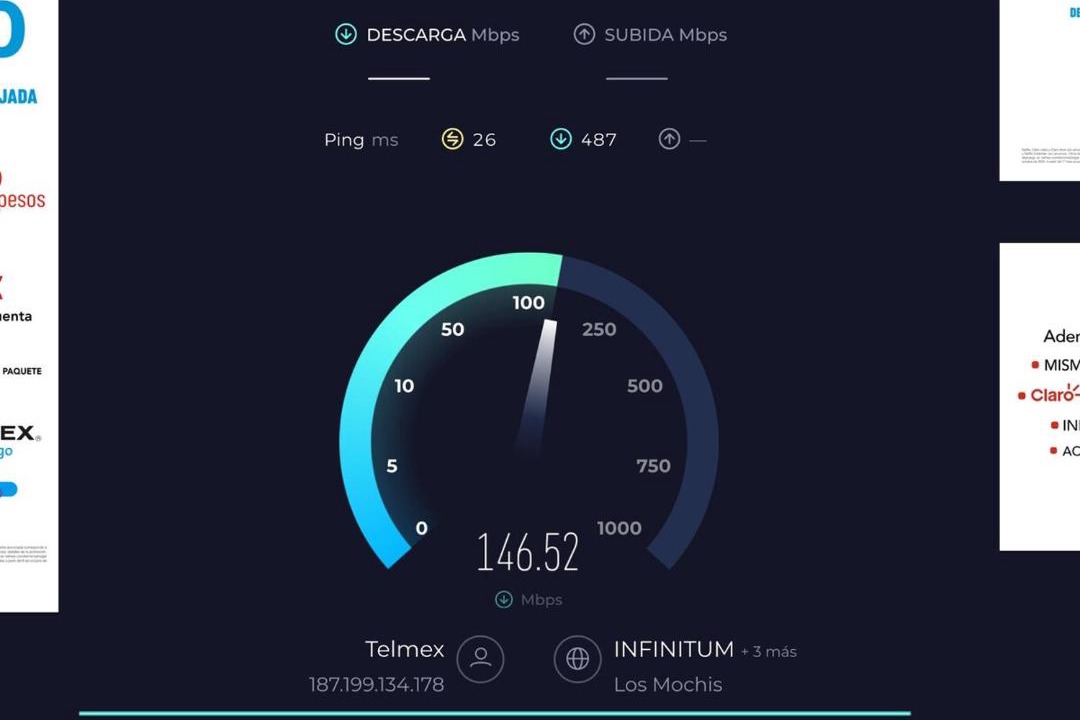Show the '+ 3 más' servers
This screenshot has height=720, width=1080.
[x=768, y=651]
